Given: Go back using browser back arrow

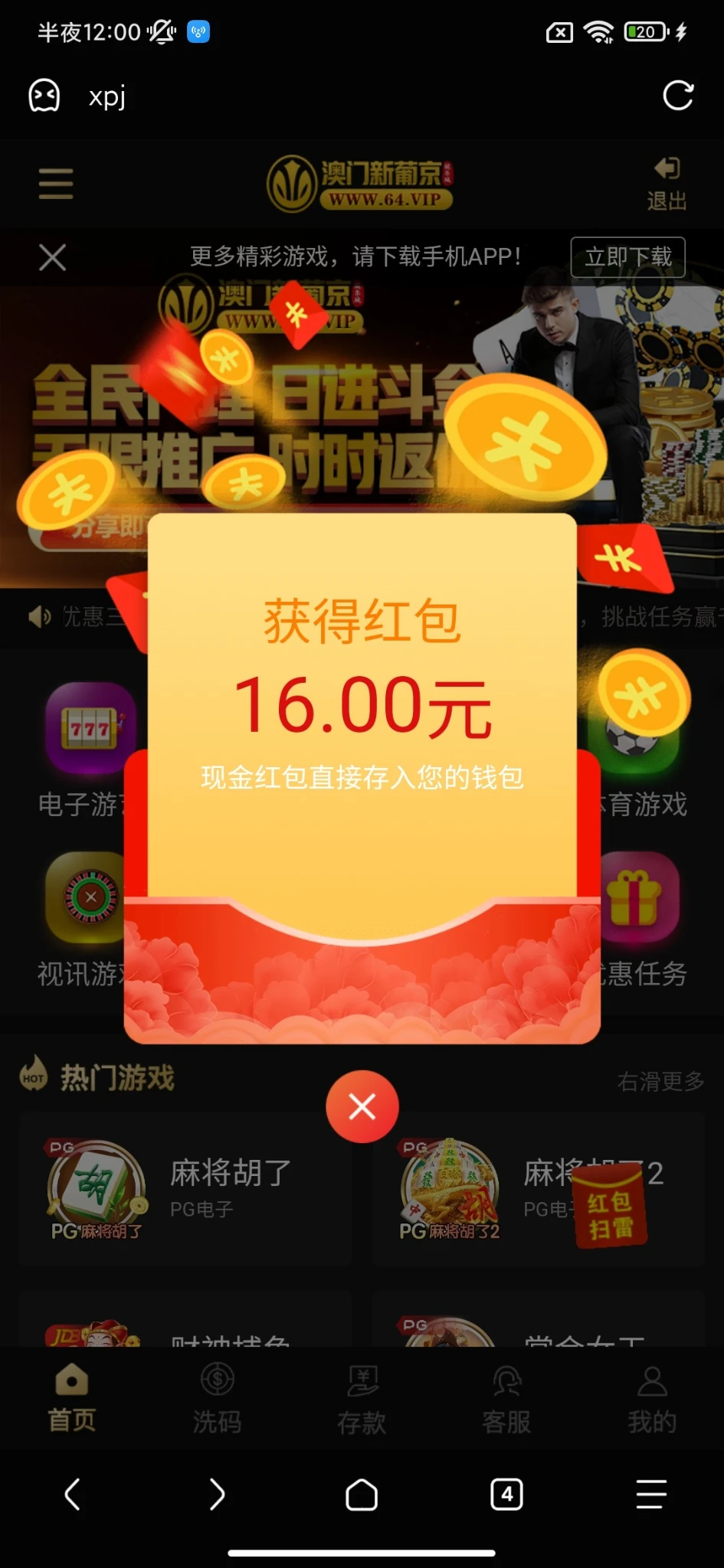Looking at the screenshot, I should (73, 1494).
